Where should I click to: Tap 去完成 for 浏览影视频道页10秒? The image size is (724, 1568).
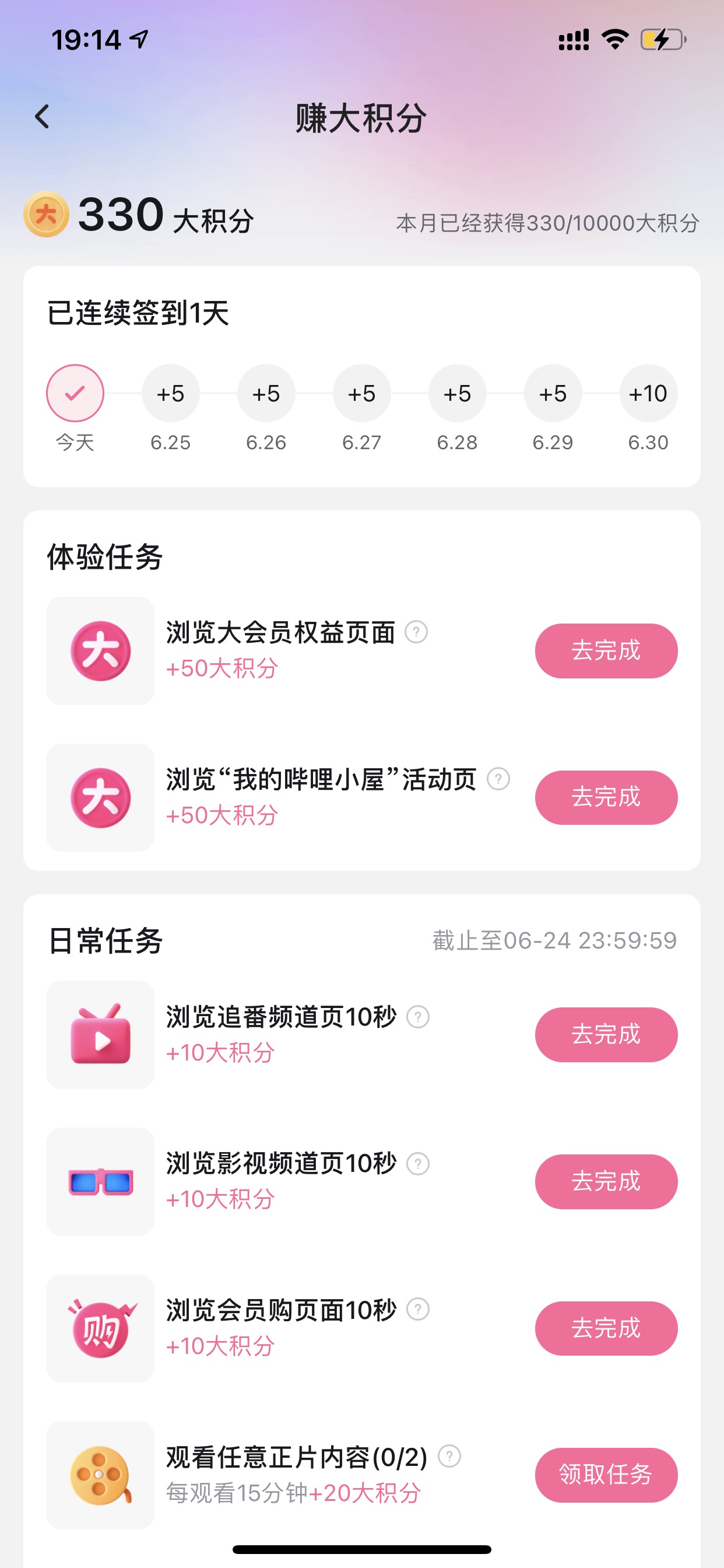pyautogui.click(x=605, y=1181)
